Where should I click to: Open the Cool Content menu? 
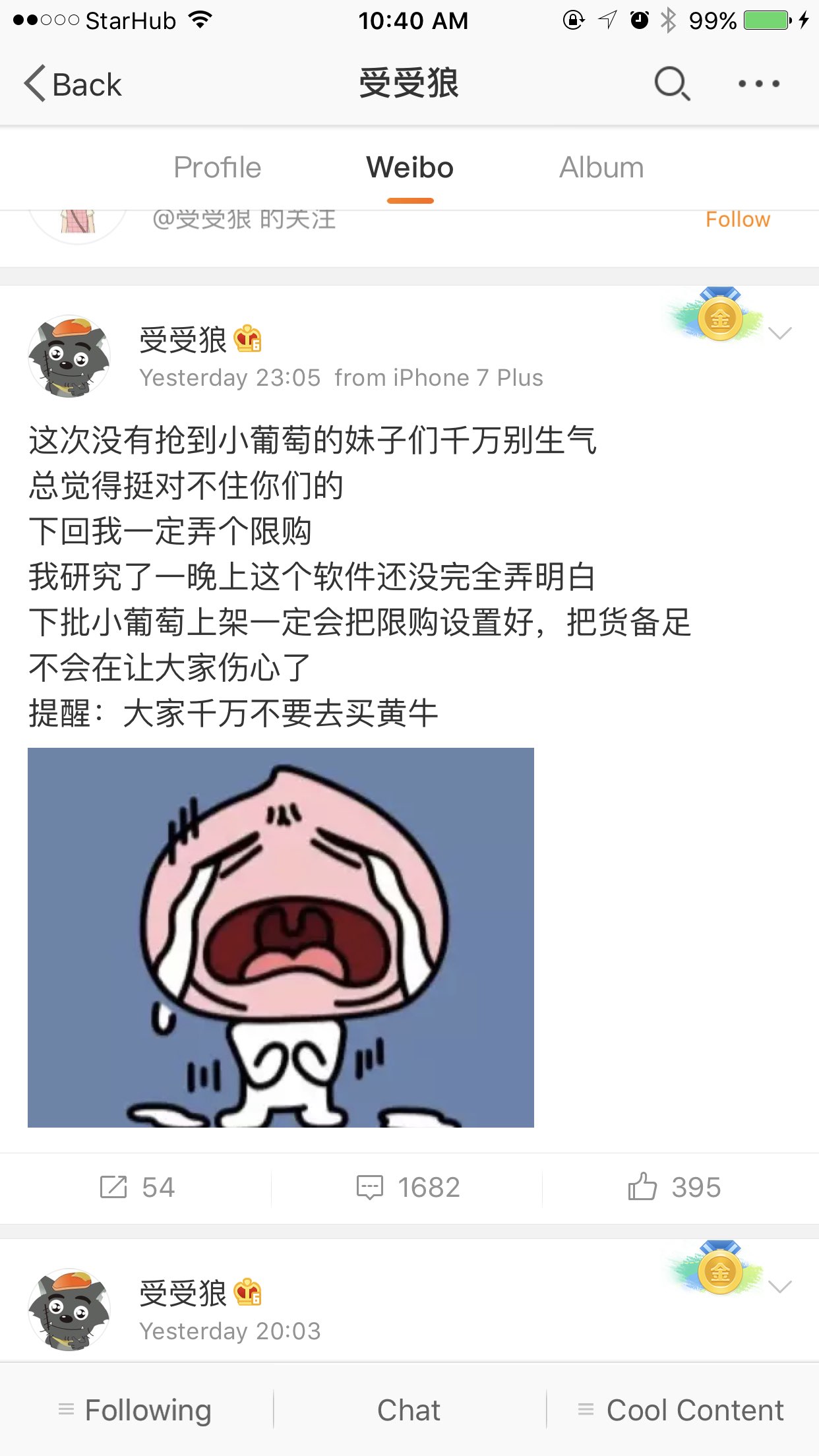[682, 1410]
